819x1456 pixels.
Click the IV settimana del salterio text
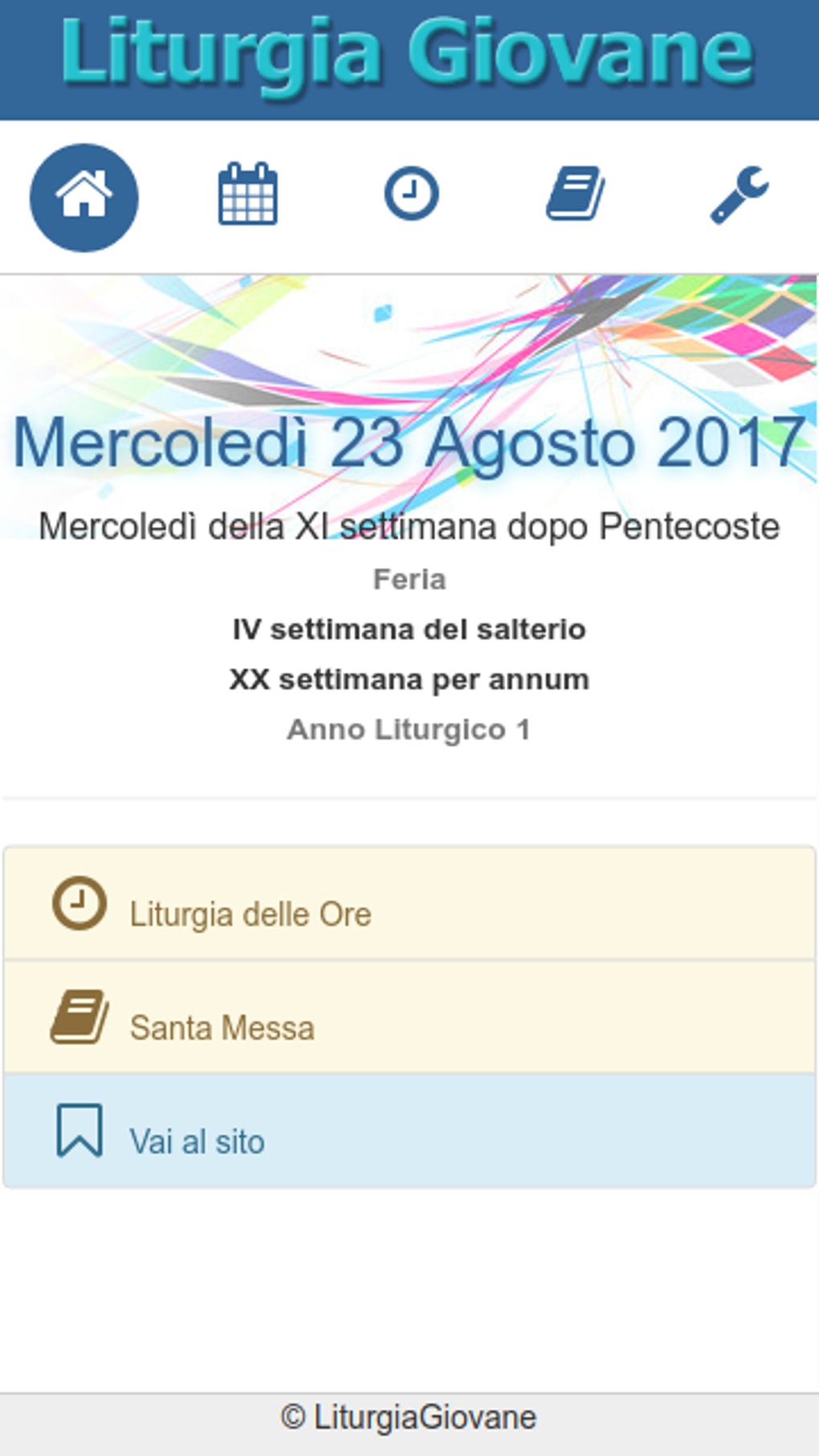409,630
